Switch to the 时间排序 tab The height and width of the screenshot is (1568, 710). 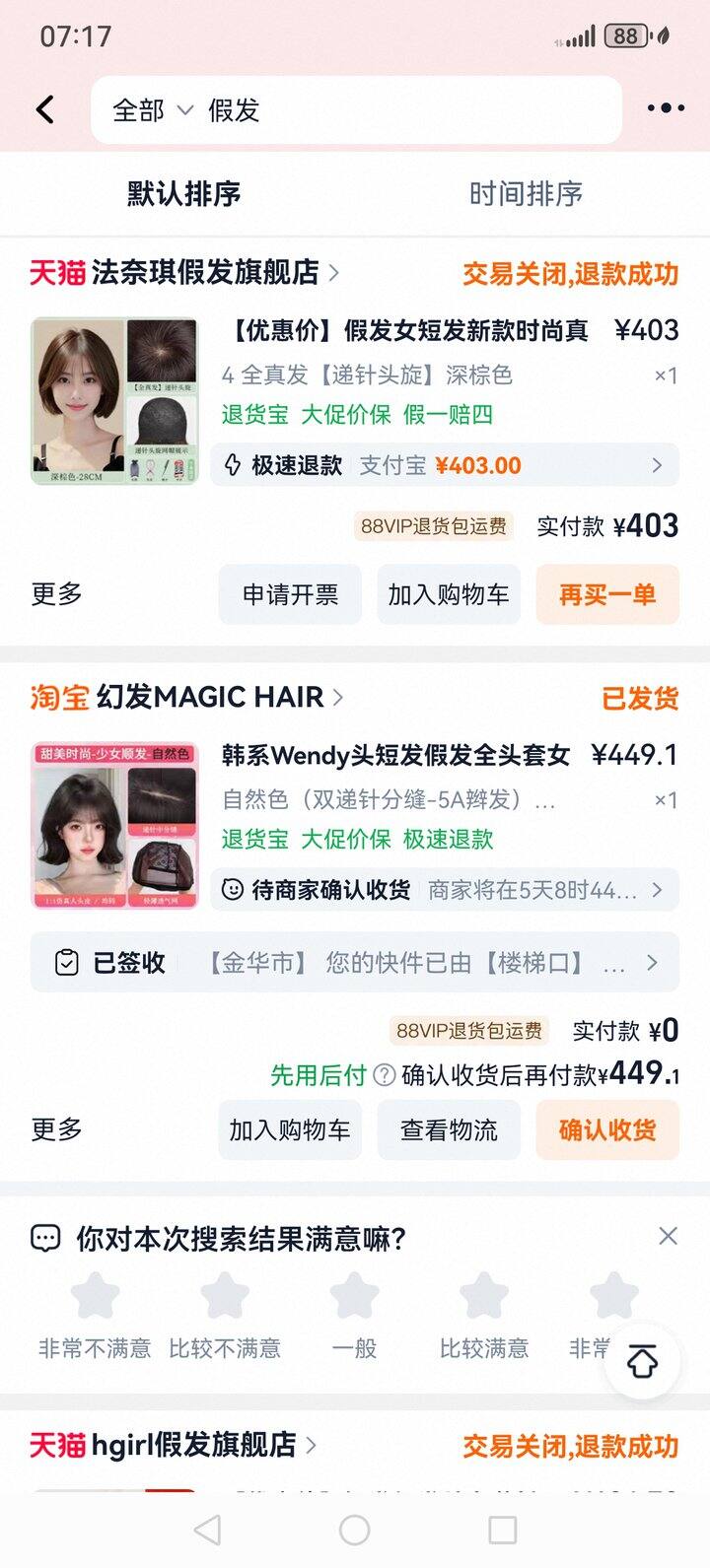[526, 194]
